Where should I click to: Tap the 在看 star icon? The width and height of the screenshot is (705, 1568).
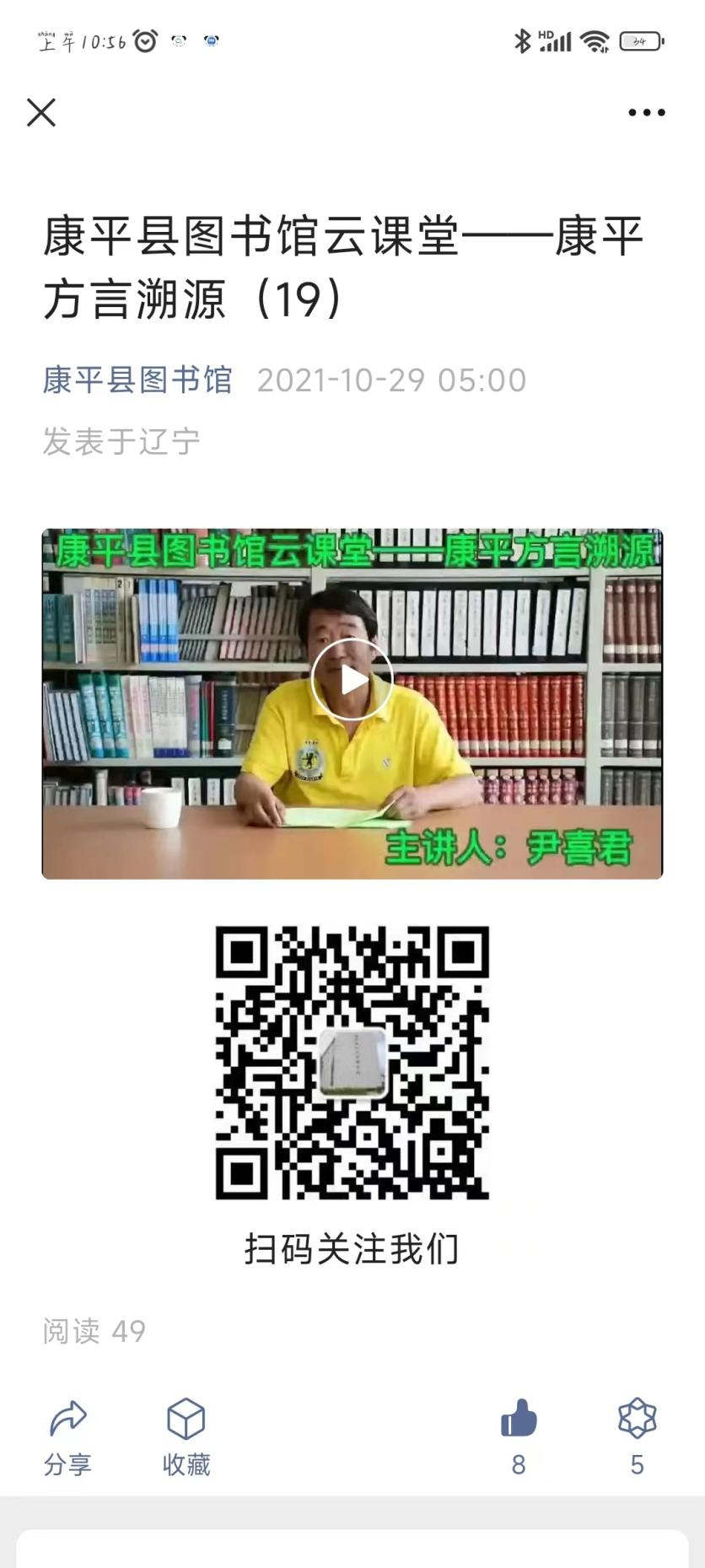(637, 1420)
